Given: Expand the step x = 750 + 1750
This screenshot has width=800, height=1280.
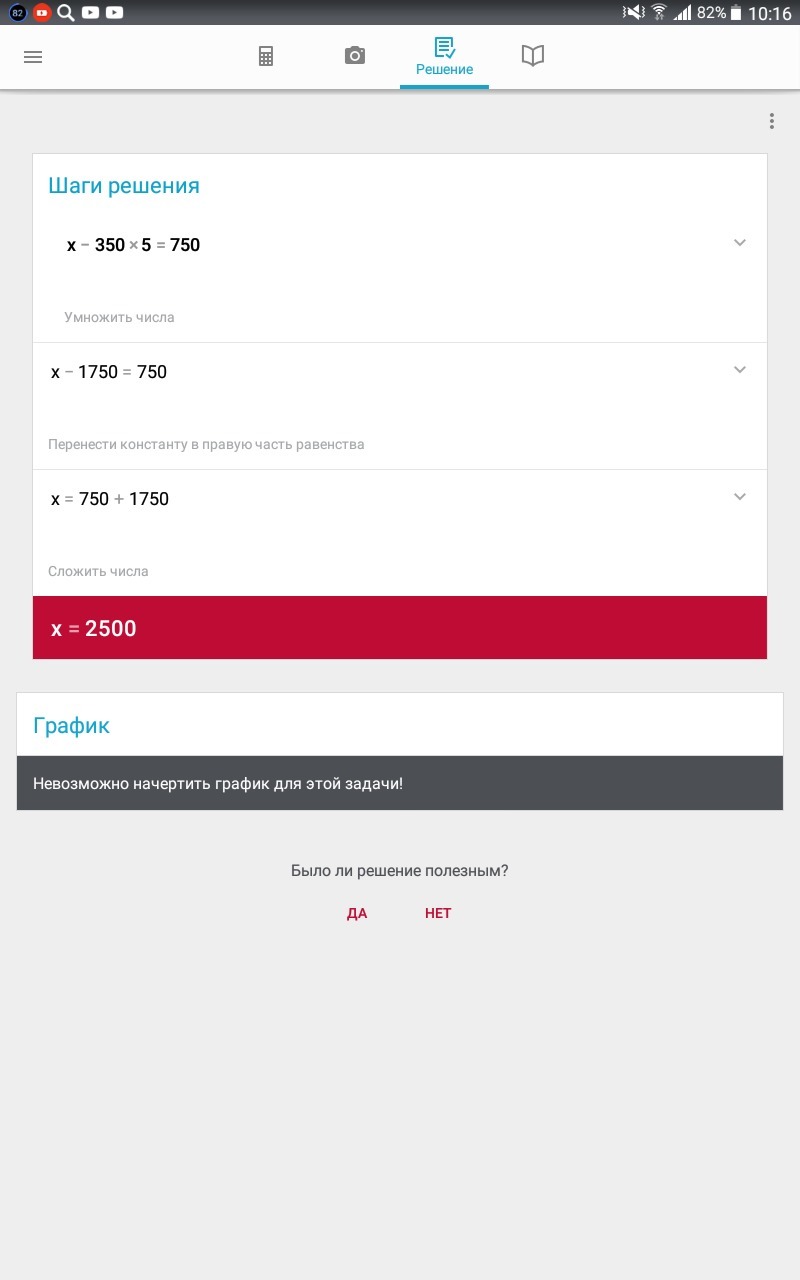Looking at the screenshot, I should point(739,497).
